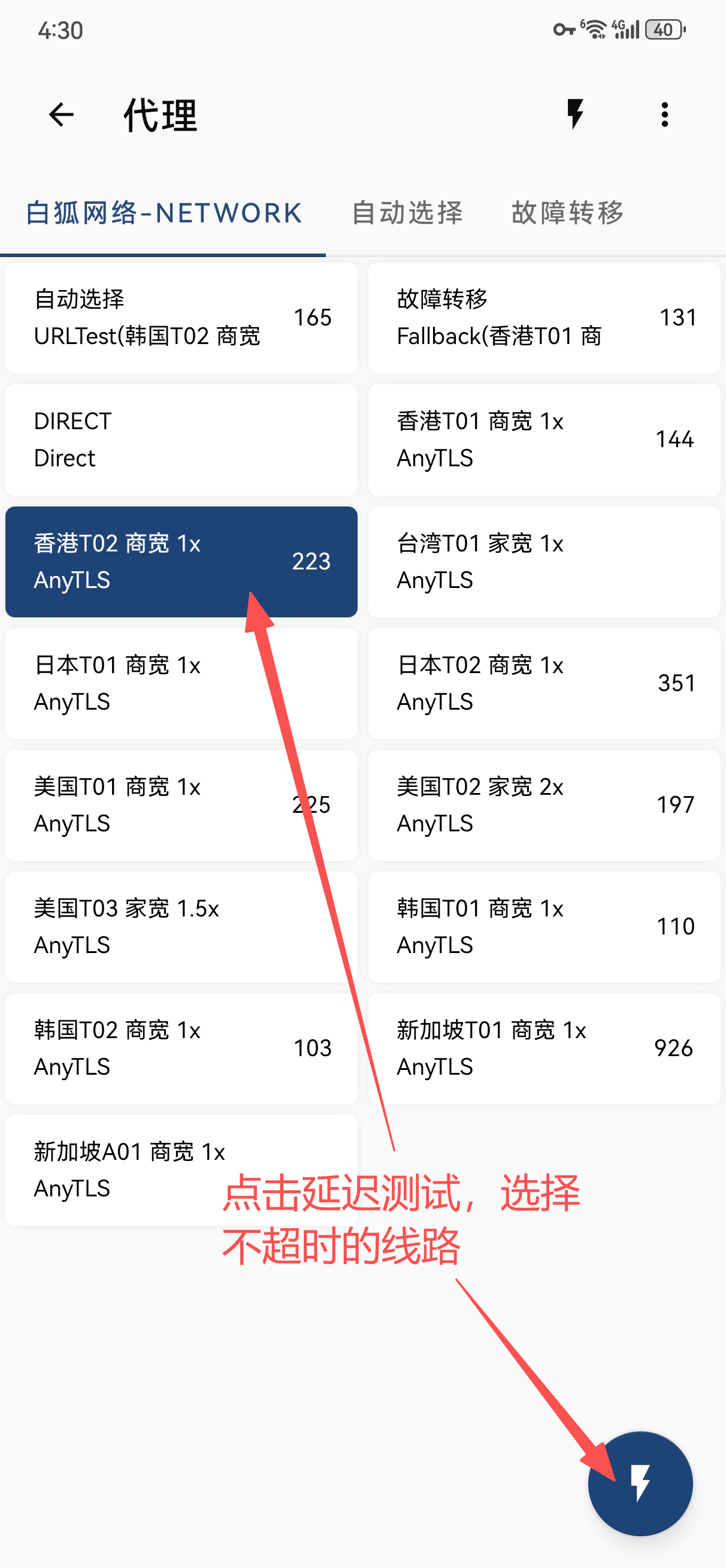Tap the lightning icon in top bar
Viewport: 726px width, 1568px height.
[x=575, y=114]
